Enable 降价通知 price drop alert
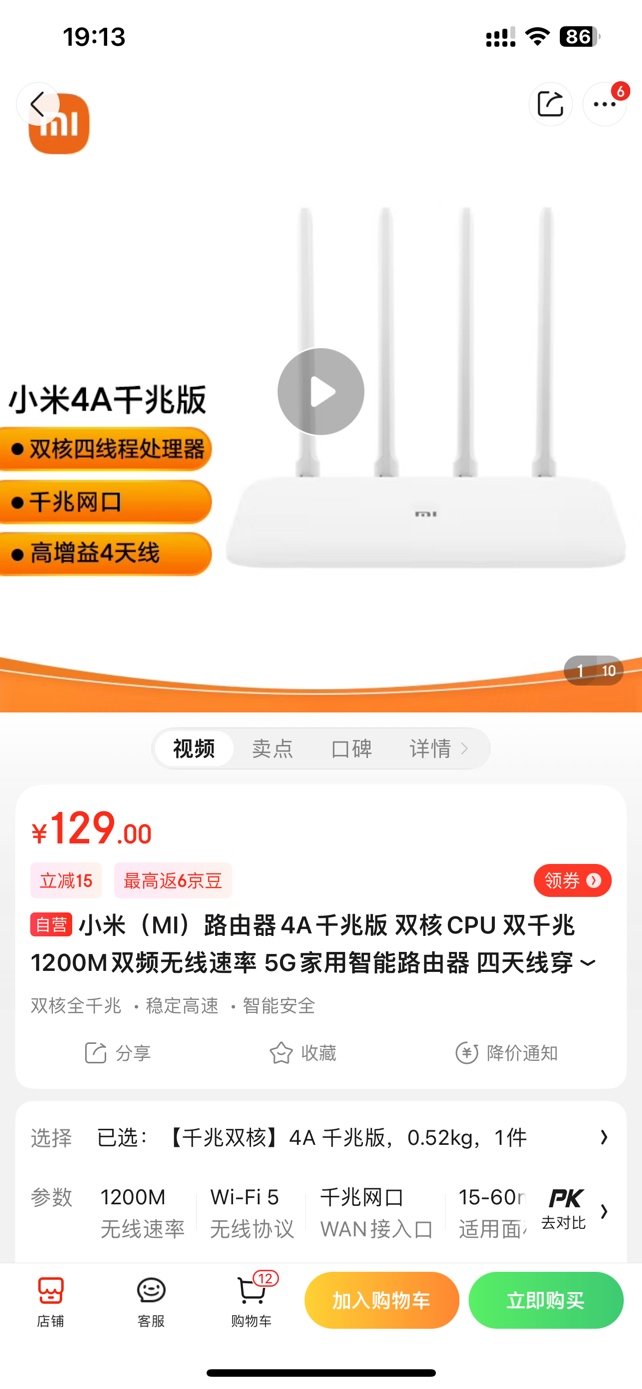 tap(507, 1052)
